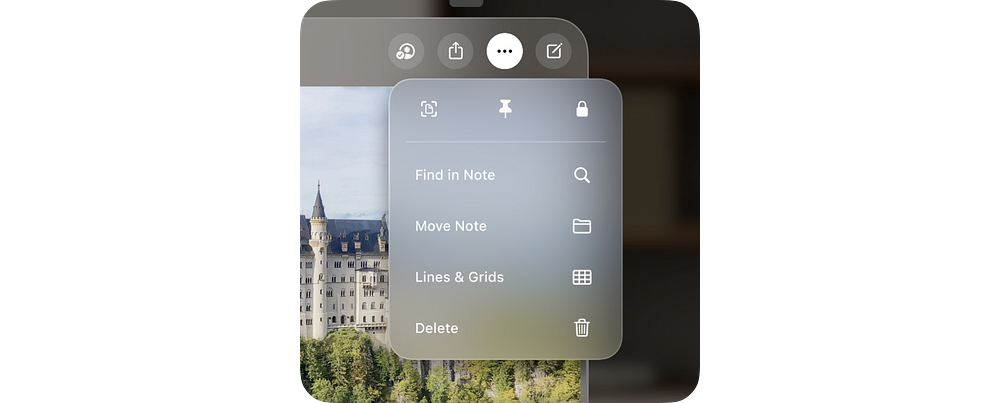Choose Move Note
This screenshot has width=1000, height=403.
pyautogui.click(x=503, y=226)
